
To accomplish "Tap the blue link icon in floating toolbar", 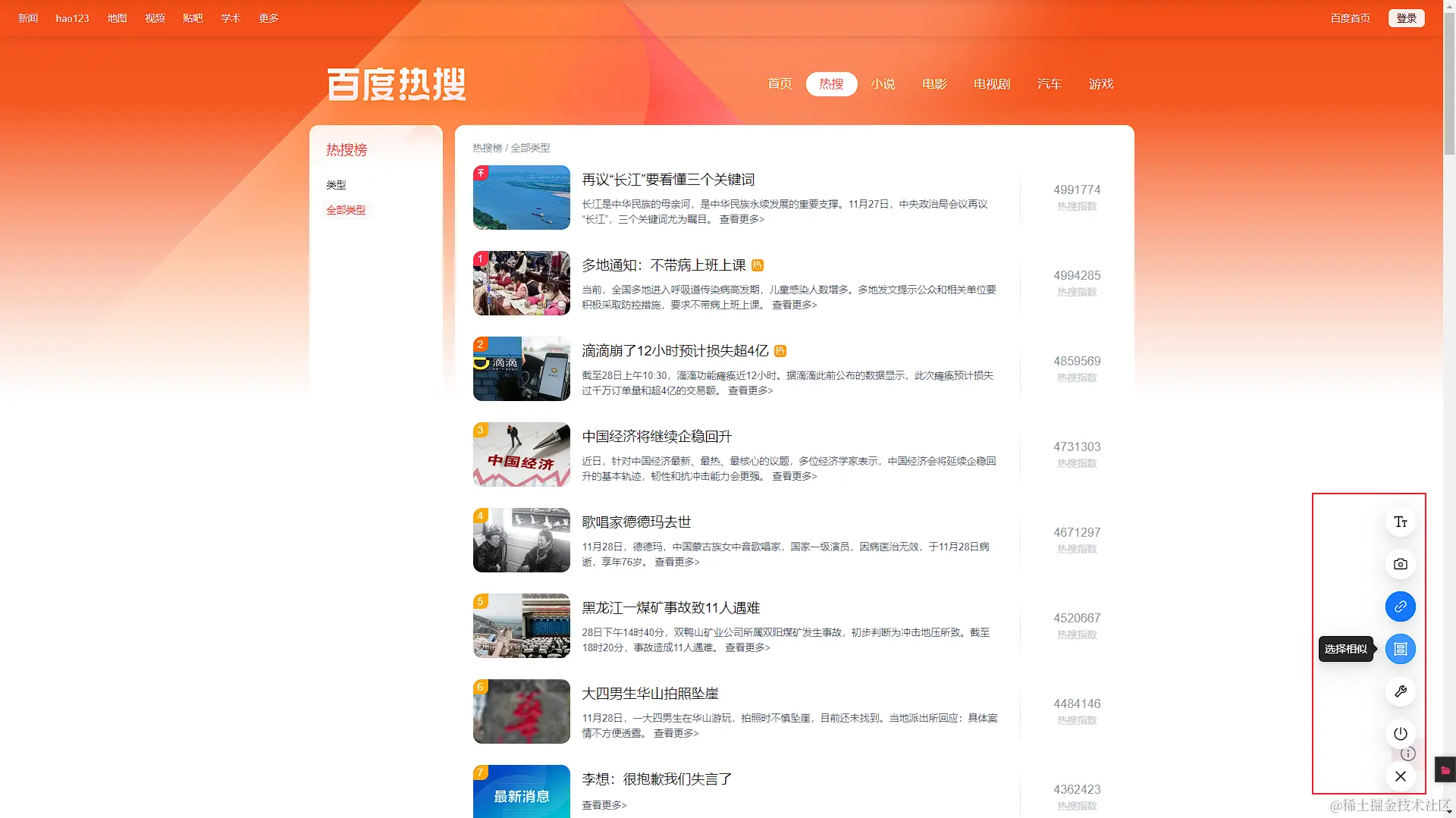I will coord(1400,606).
